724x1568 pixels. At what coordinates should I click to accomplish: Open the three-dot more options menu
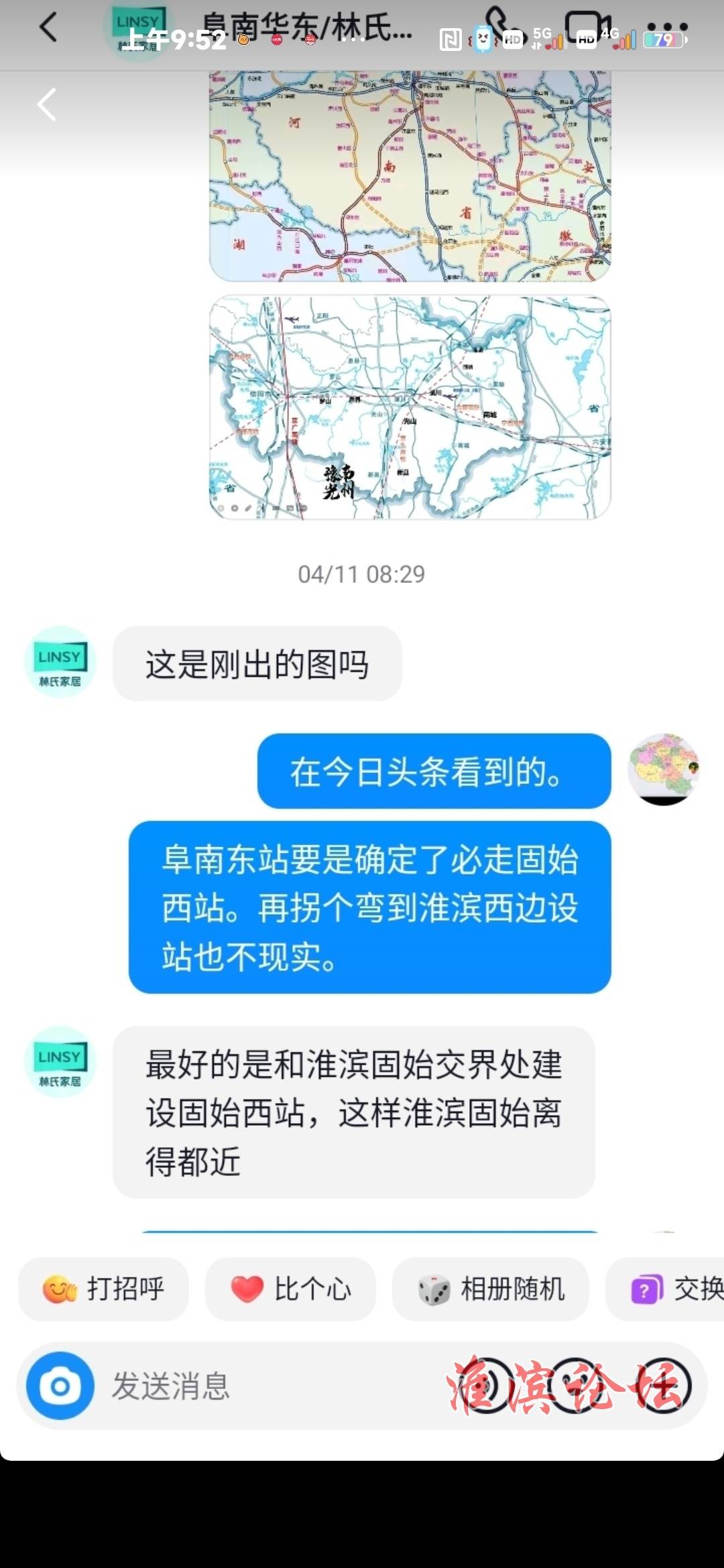(667, 28)
